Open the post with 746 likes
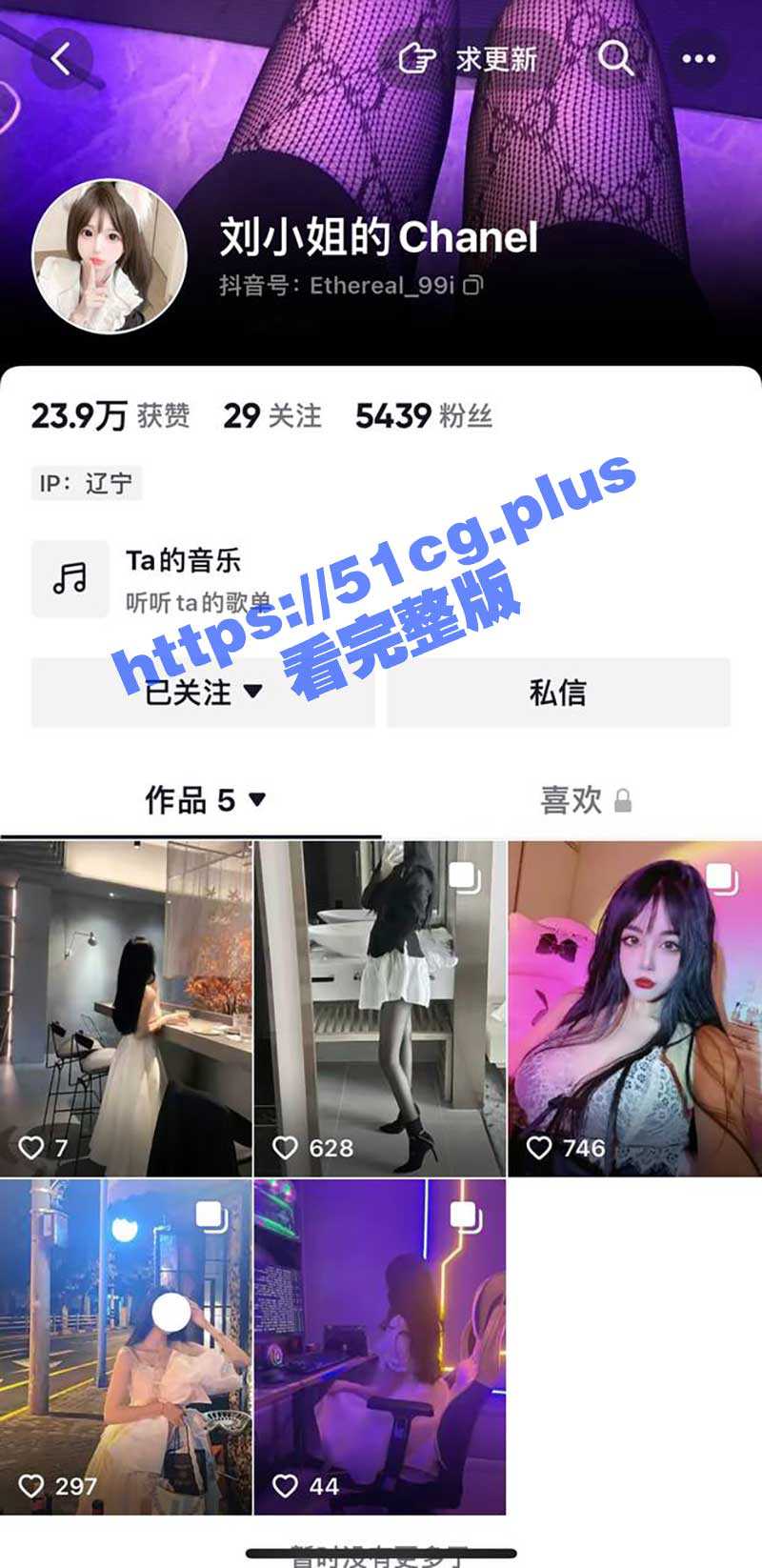The width and height of the screenshot is (762, 1568). coord(634,1008)
